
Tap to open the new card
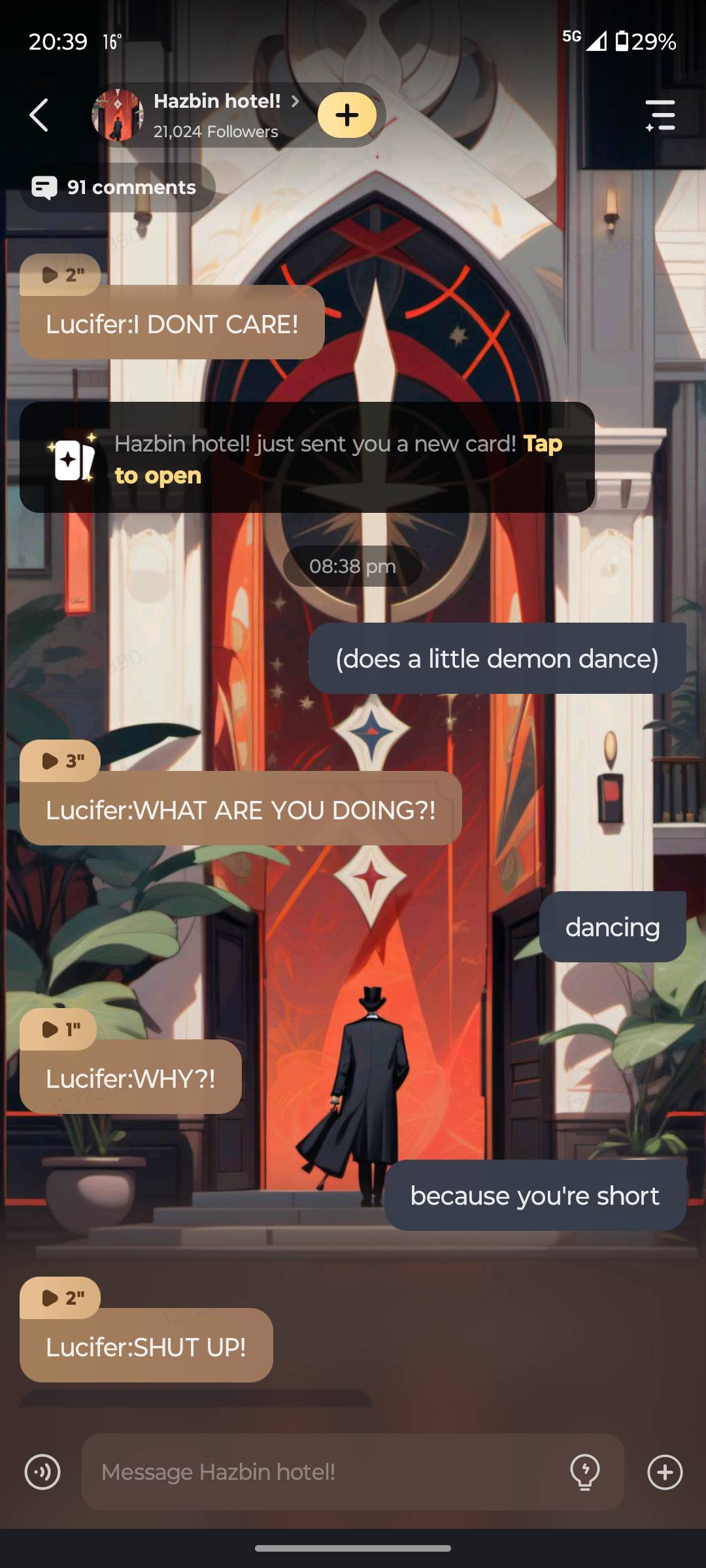click(x=307, y=457)
